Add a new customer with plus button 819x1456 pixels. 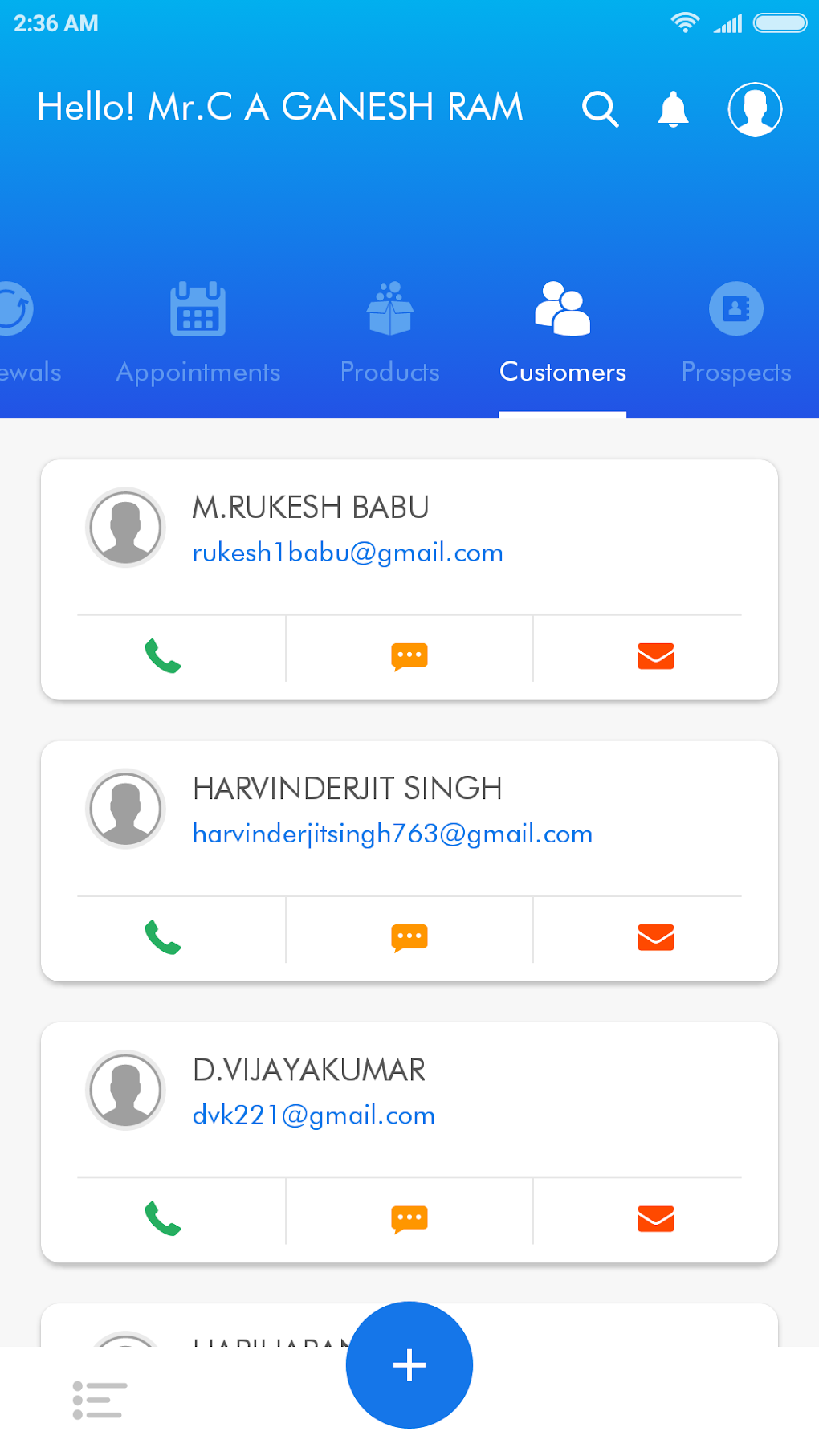409,1365
